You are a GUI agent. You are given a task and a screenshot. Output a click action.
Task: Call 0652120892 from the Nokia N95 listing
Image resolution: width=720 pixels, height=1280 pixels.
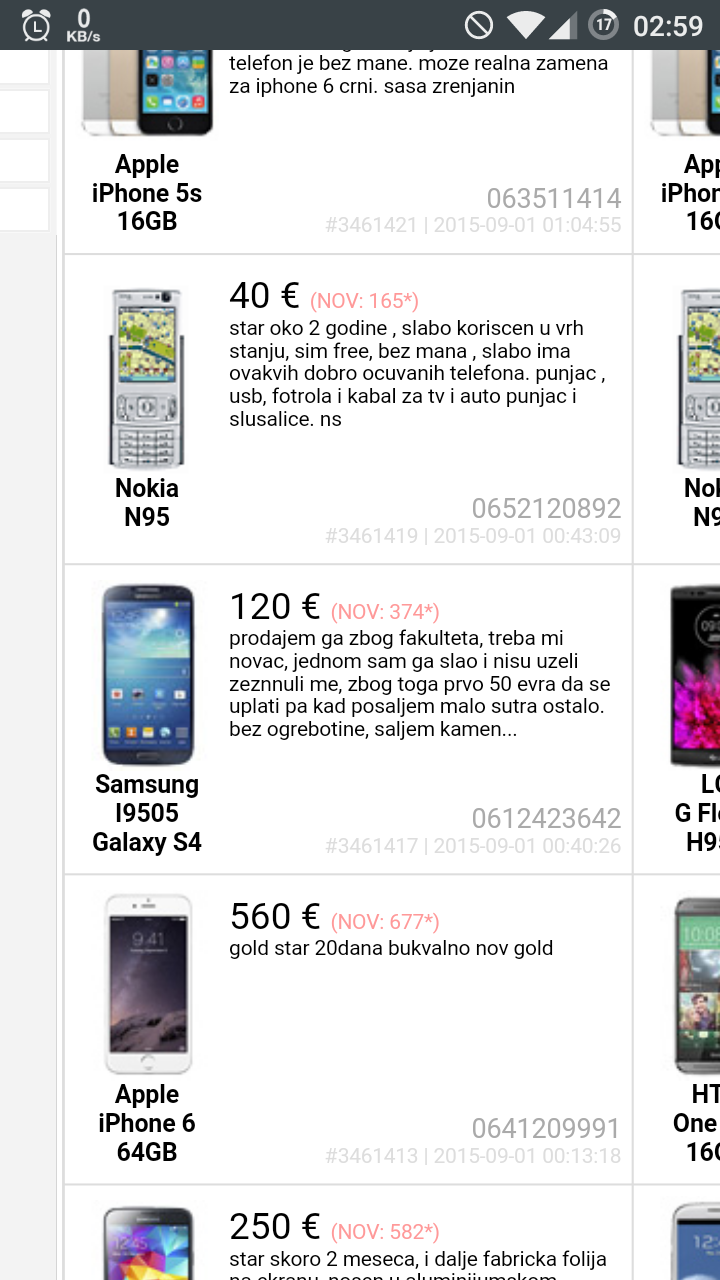(546, 508)
